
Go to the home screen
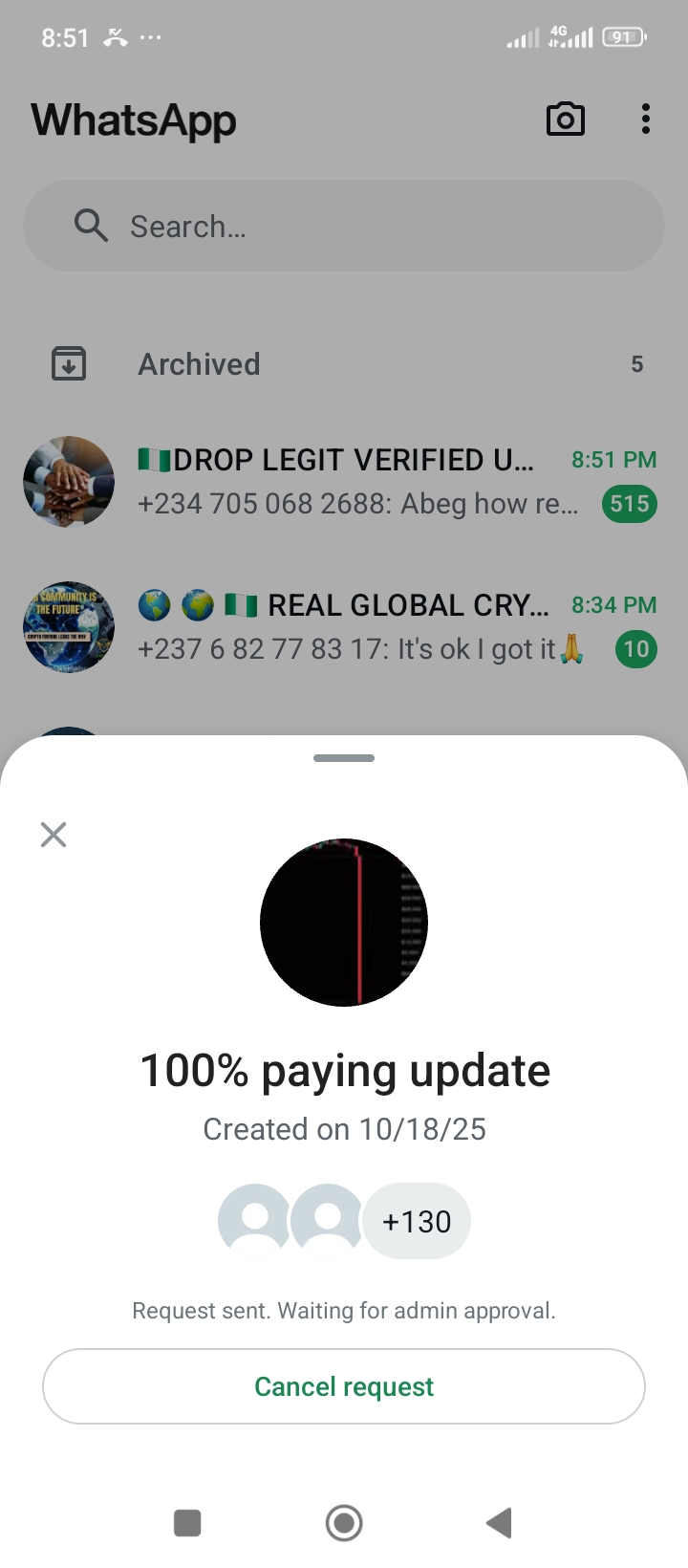point(344,1522)
